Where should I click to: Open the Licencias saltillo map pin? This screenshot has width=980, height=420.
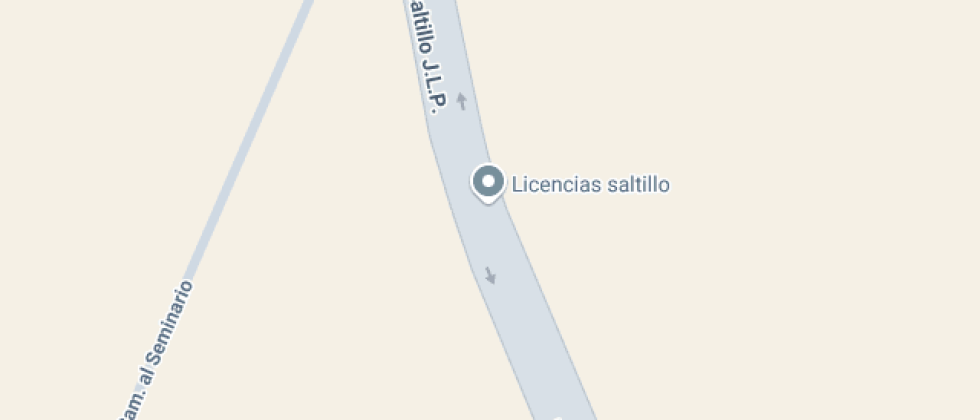[488, 183]
